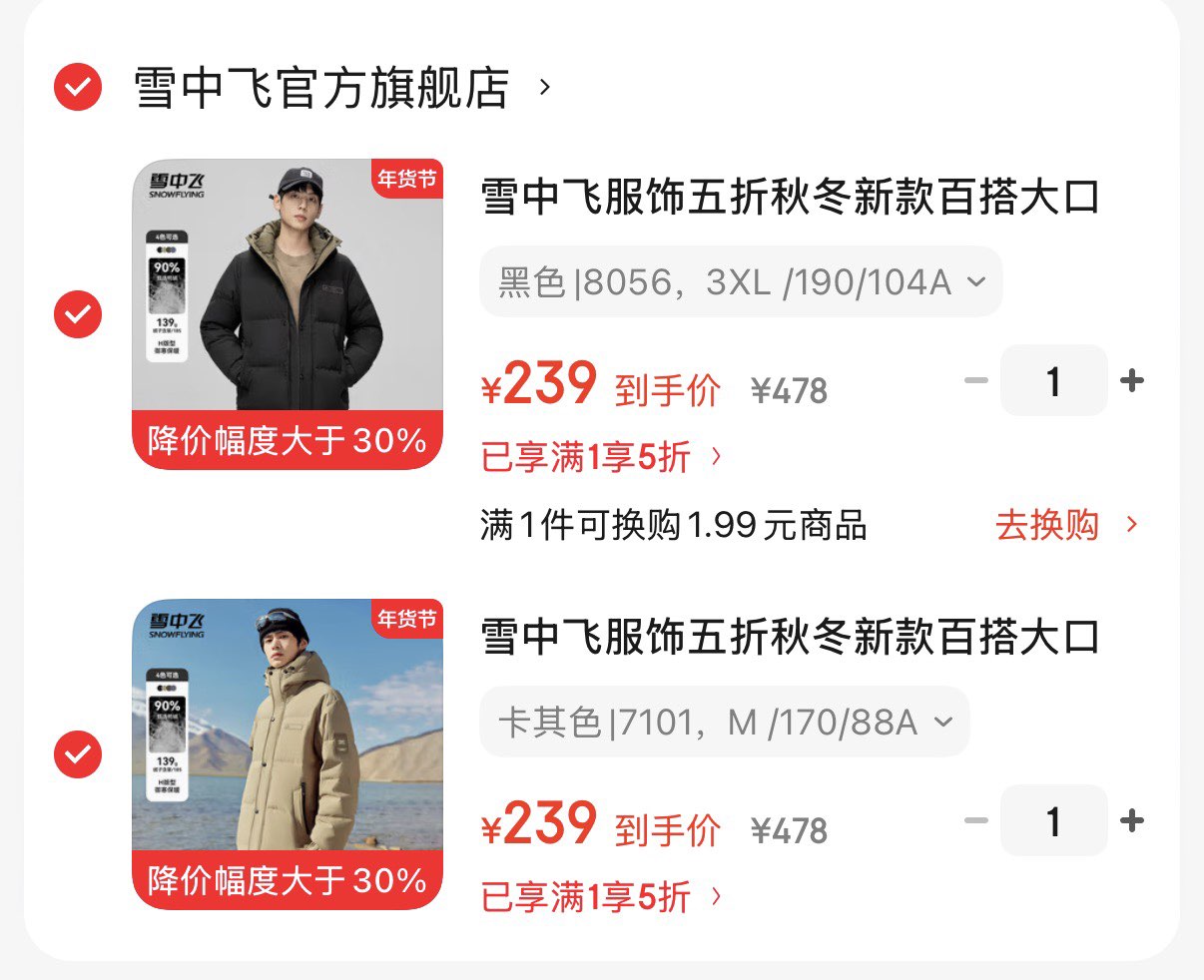Increase quantity of the black 3XL jacket
Viewport: 1204px width, 980px height.
pos(1132,380)
